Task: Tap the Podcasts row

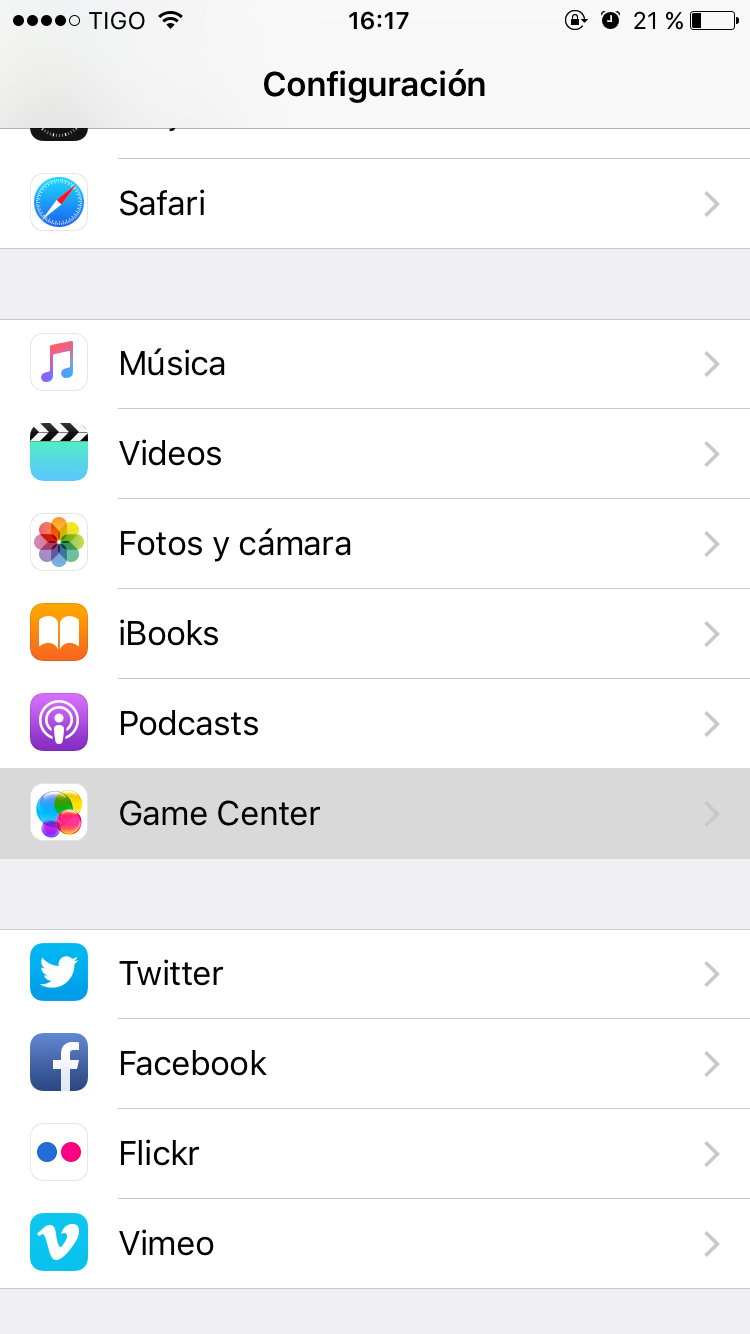Action: click(375, 724)
